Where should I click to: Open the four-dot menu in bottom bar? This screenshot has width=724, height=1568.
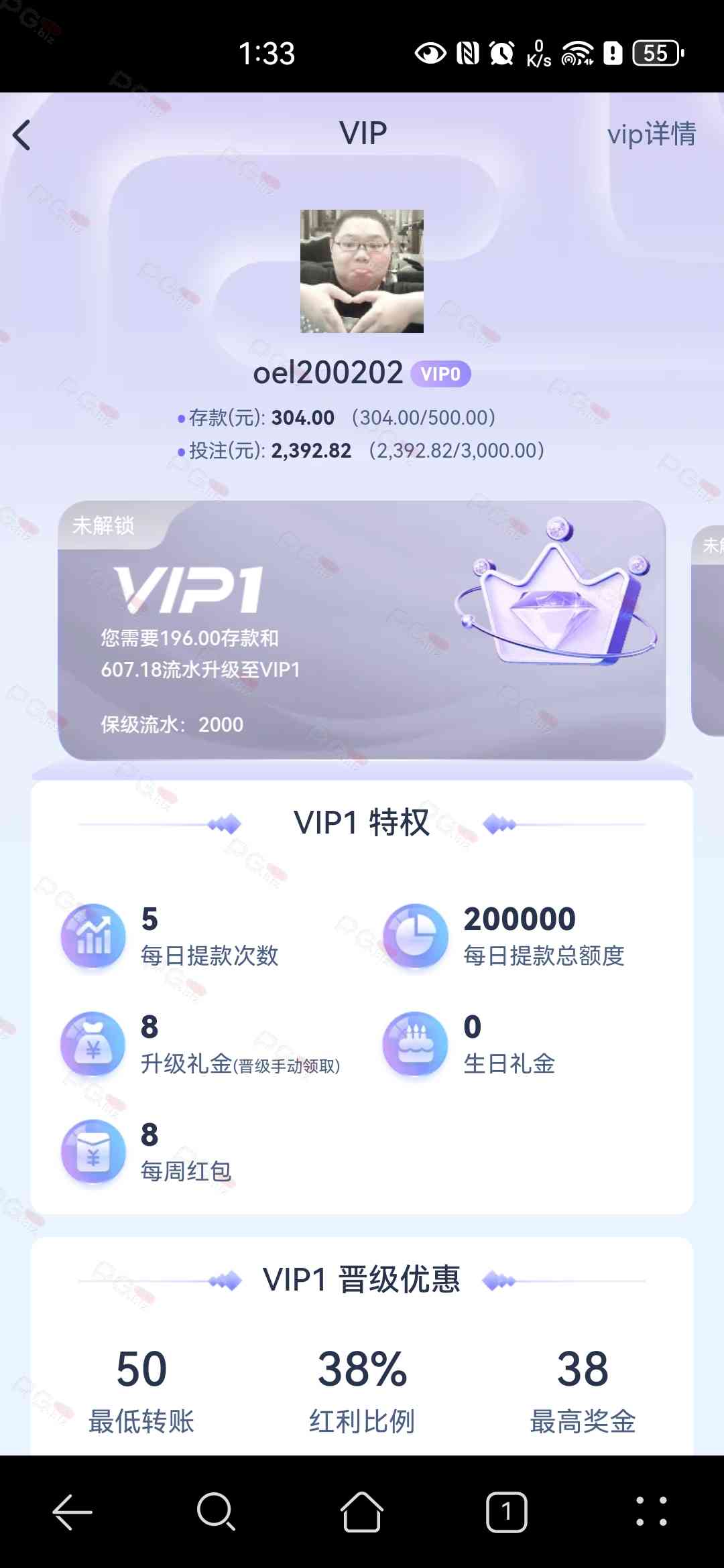[x=651, y=1512]
